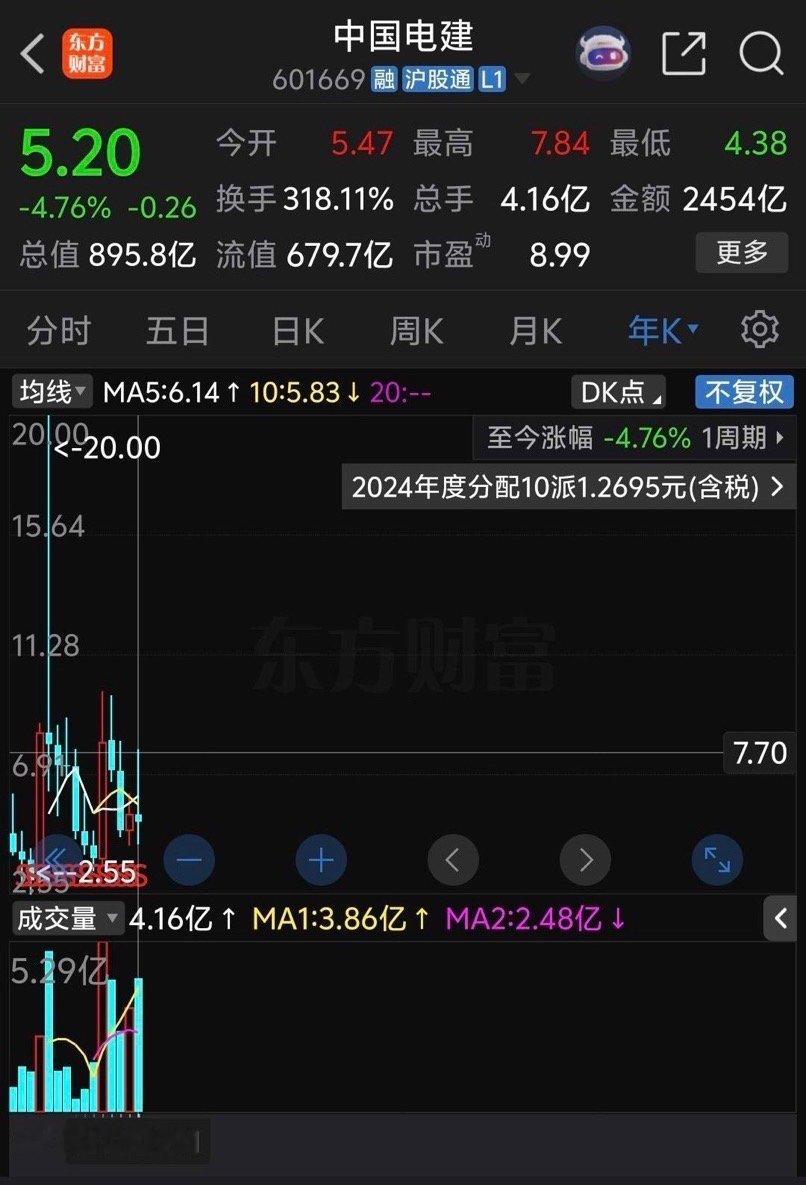The height and width of the screenshot is (1185, 806).
Task: Share this stock page
Action: pyautogui.click(x=684, y=54)
